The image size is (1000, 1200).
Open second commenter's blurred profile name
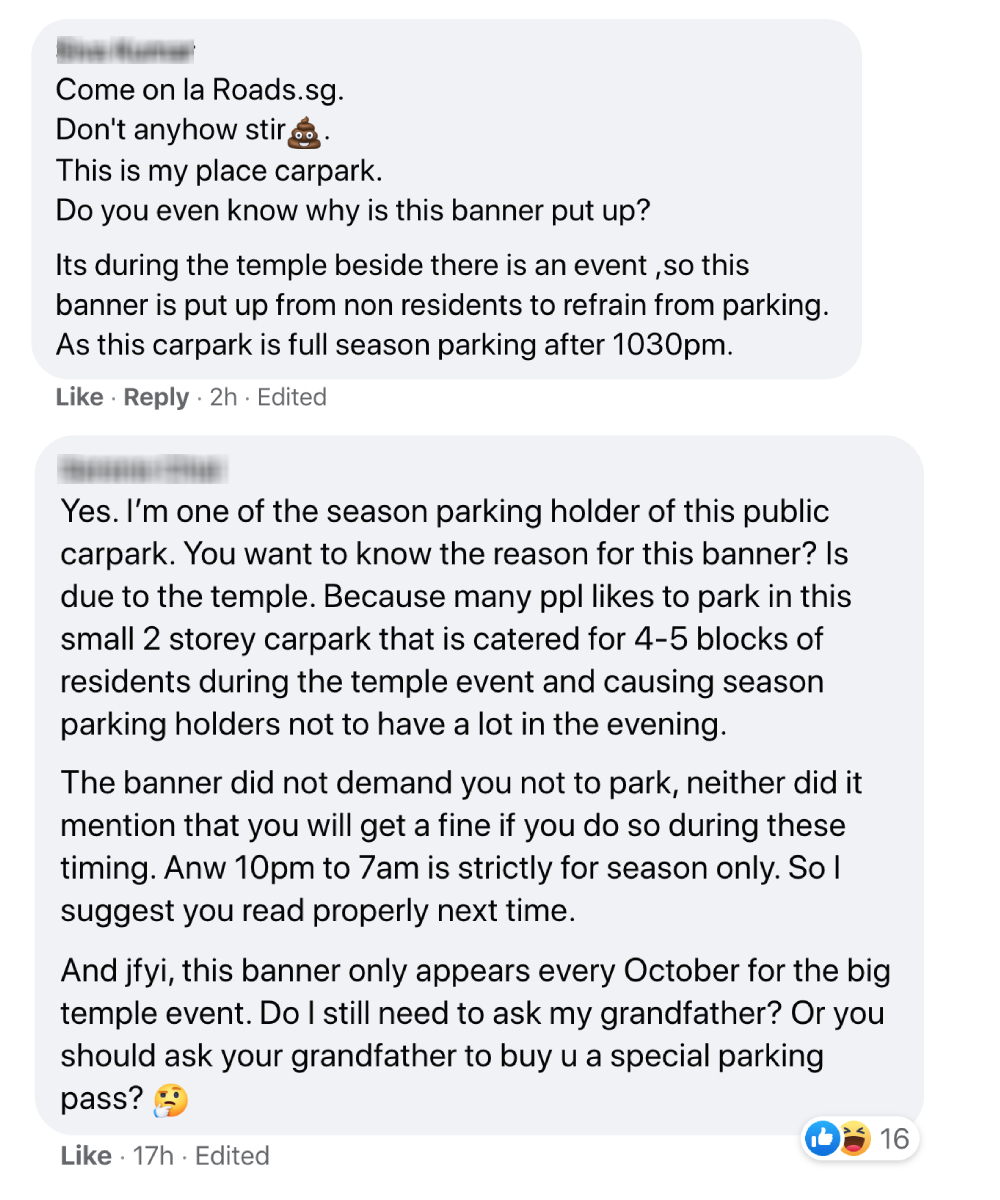click(x=143, y=467)
